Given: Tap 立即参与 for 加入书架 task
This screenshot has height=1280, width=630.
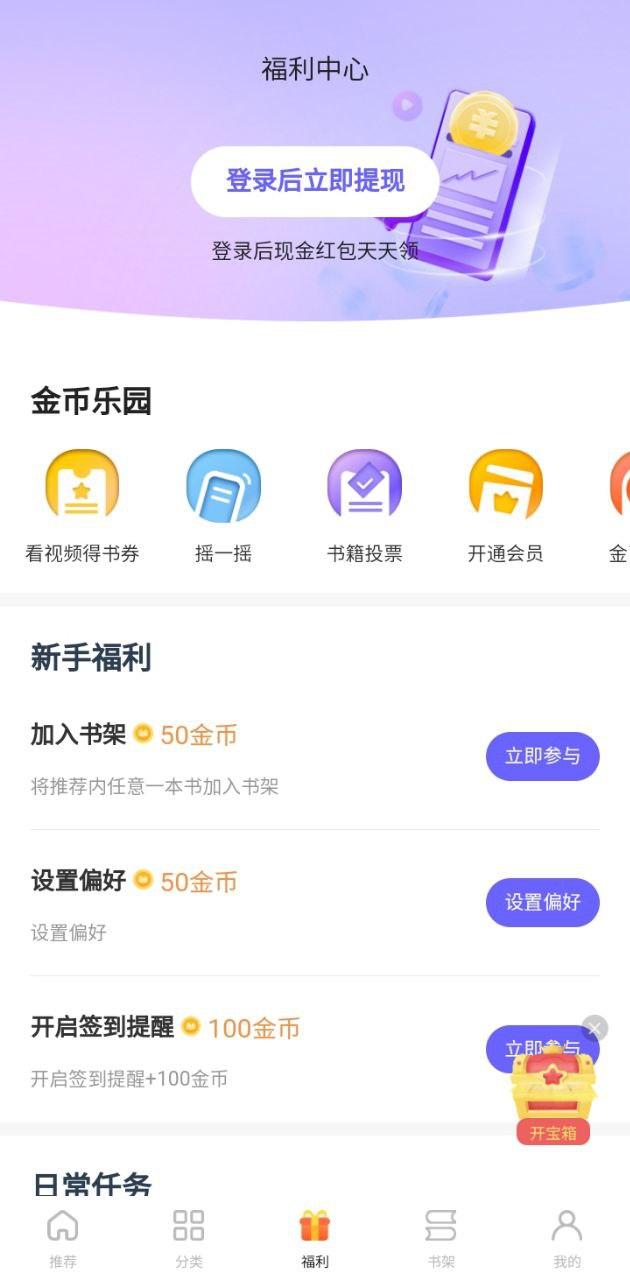Looking at the screenshot, I should pos(542,756).
